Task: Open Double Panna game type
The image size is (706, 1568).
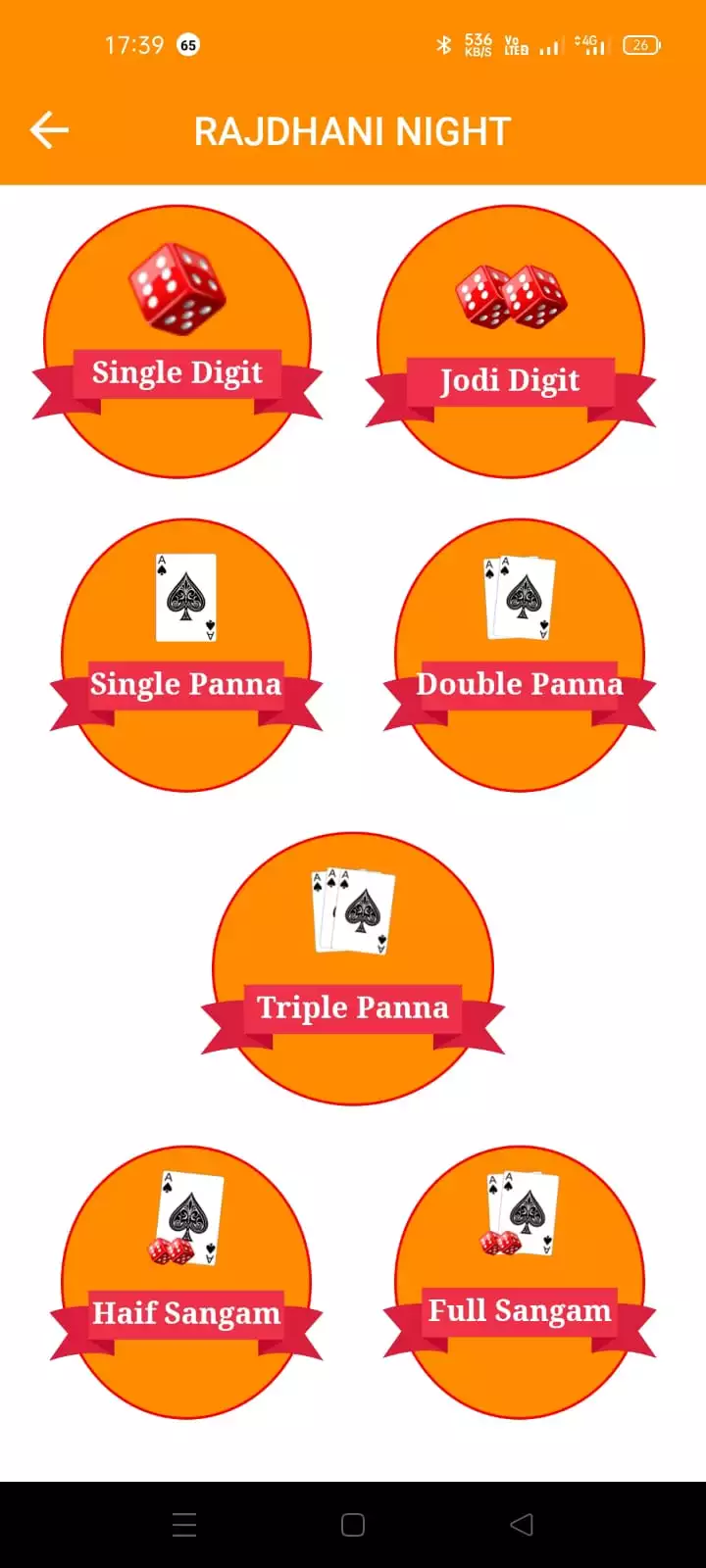Action: click(520, 655)
